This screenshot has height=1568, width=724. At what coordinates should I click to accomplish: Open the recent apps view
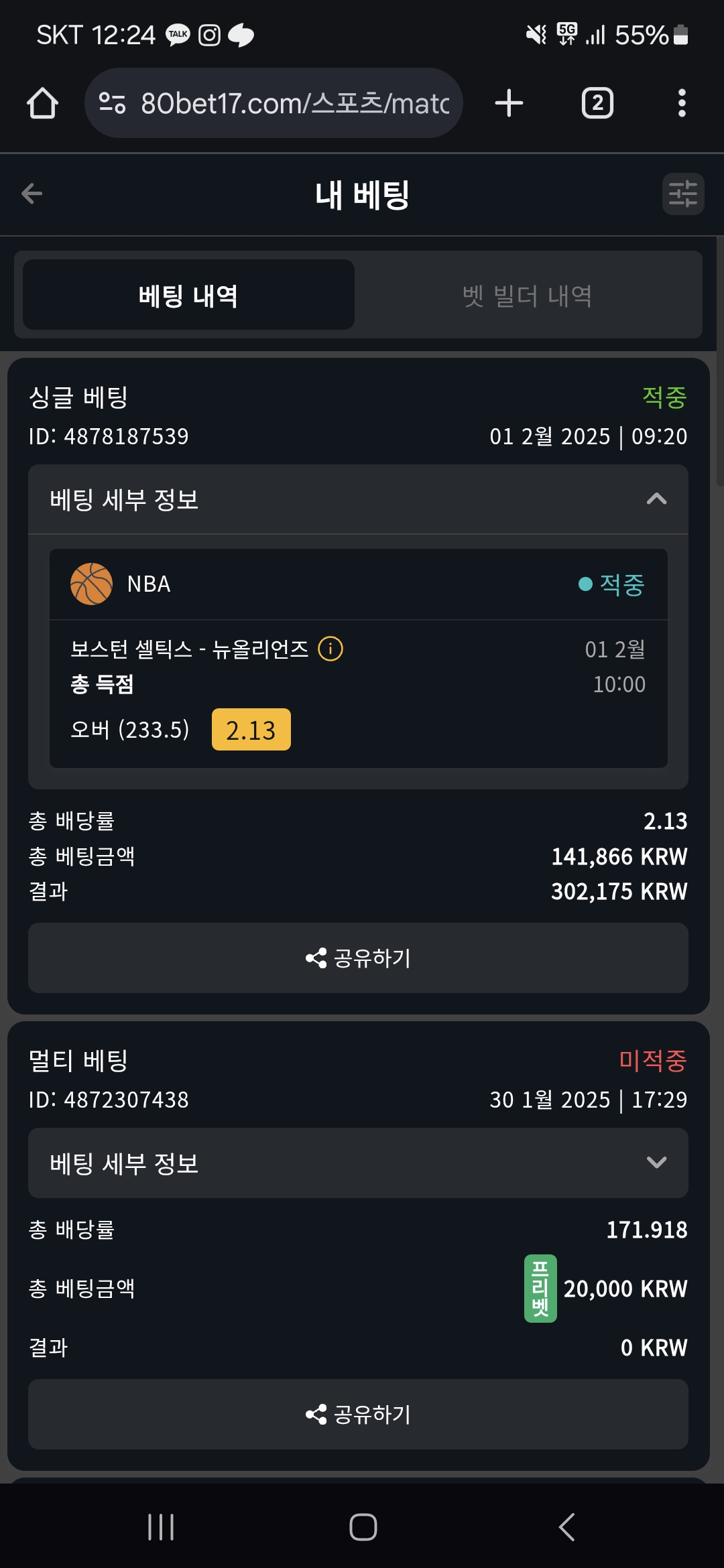pyautogui.click(x=161, y=1527)
